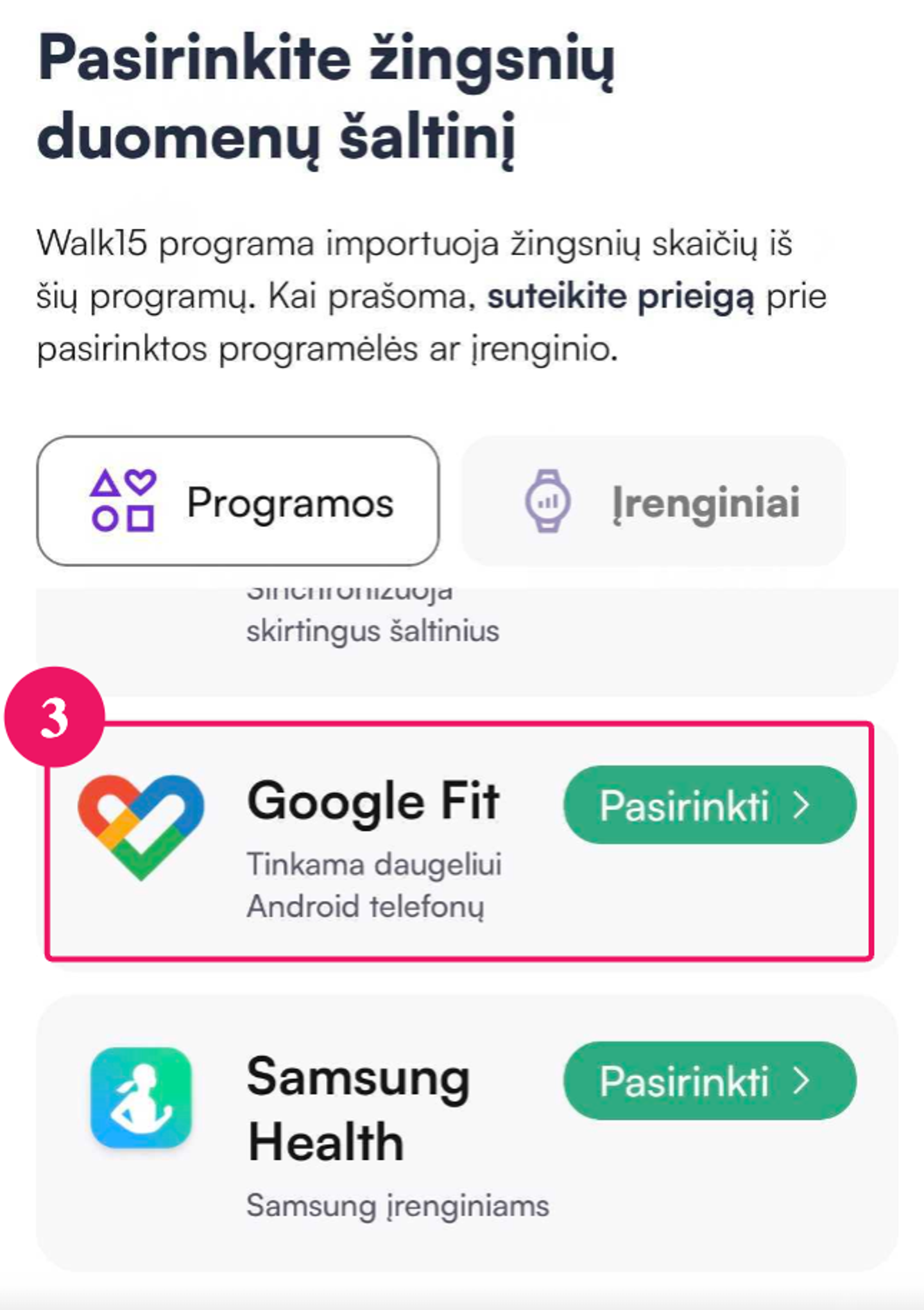Switch to the Programos tab
The height and width of the screenshot is (1310, 924).
click(237, 501)
